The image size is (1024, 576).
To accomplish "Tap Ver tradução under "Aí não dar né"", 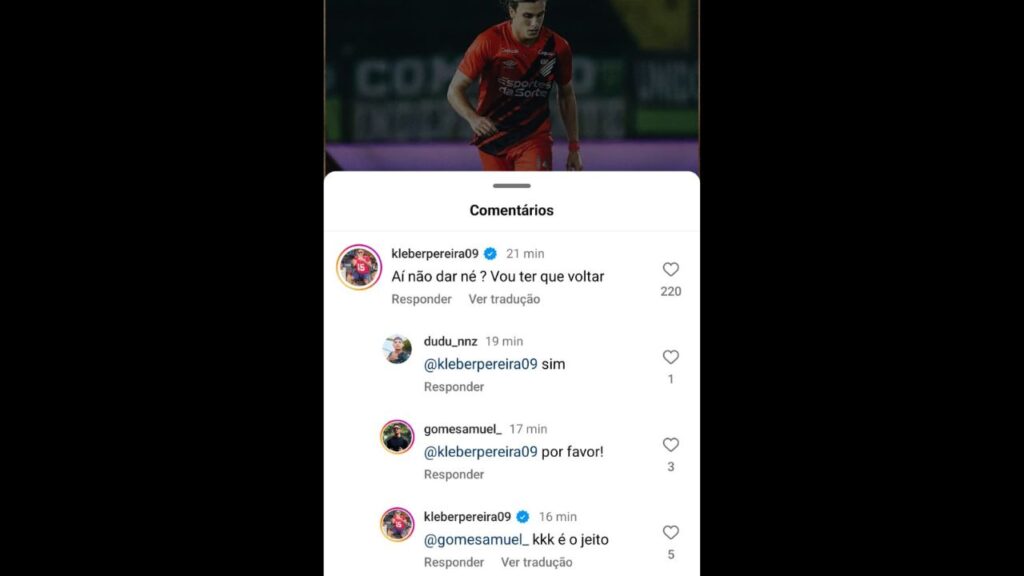I will (504, 299).
